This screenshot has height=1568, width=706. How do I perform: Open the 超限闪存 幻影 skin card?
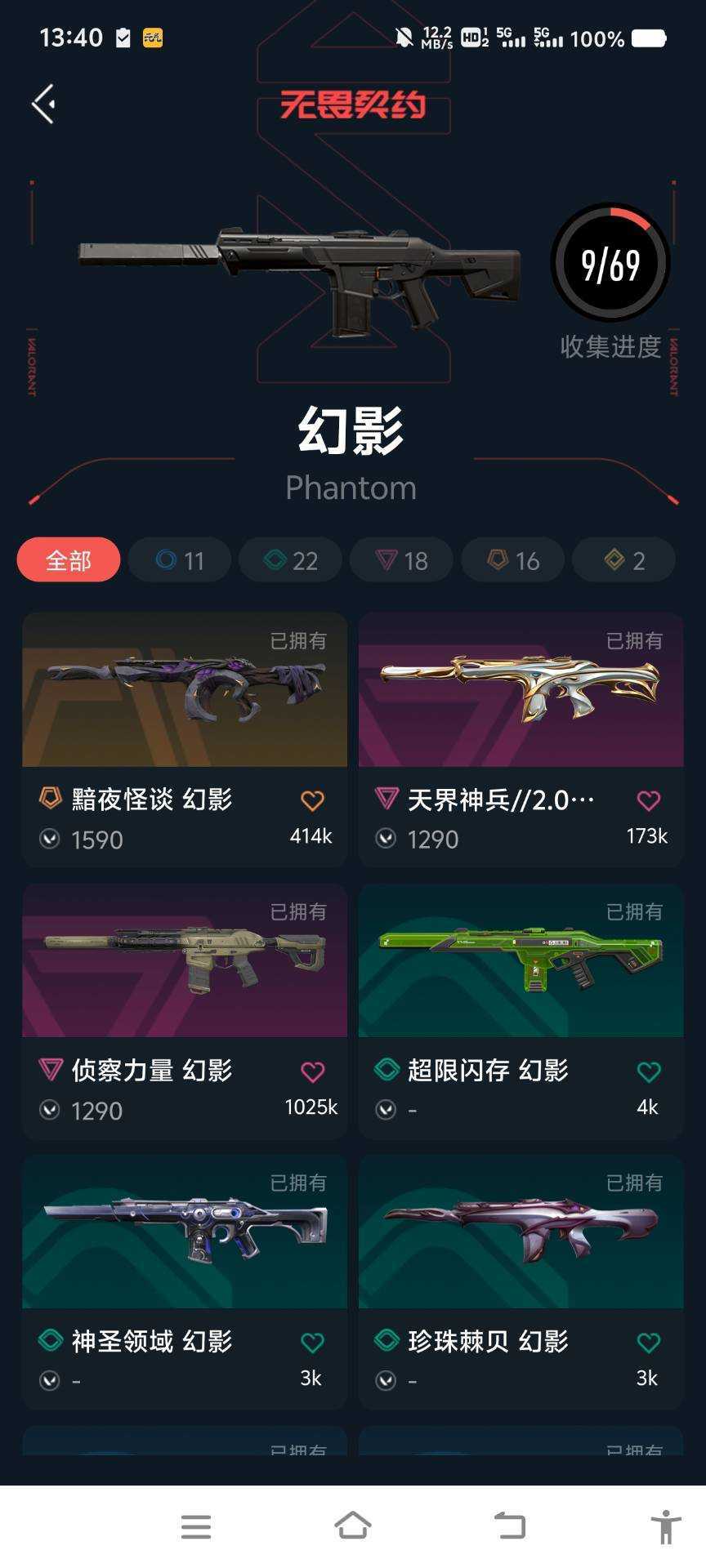click(521, 1011)
